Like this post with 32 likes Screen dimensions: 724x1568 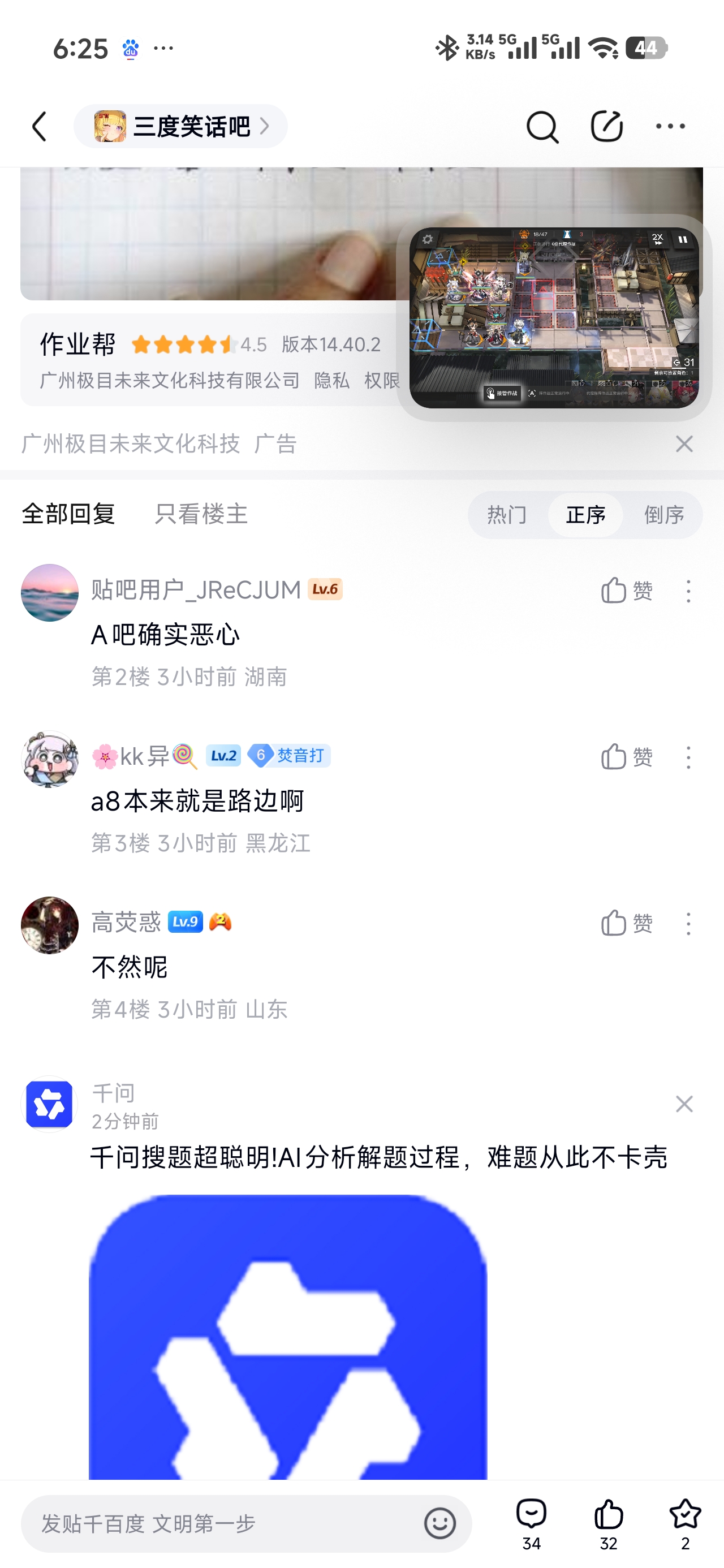[608, 1523]
